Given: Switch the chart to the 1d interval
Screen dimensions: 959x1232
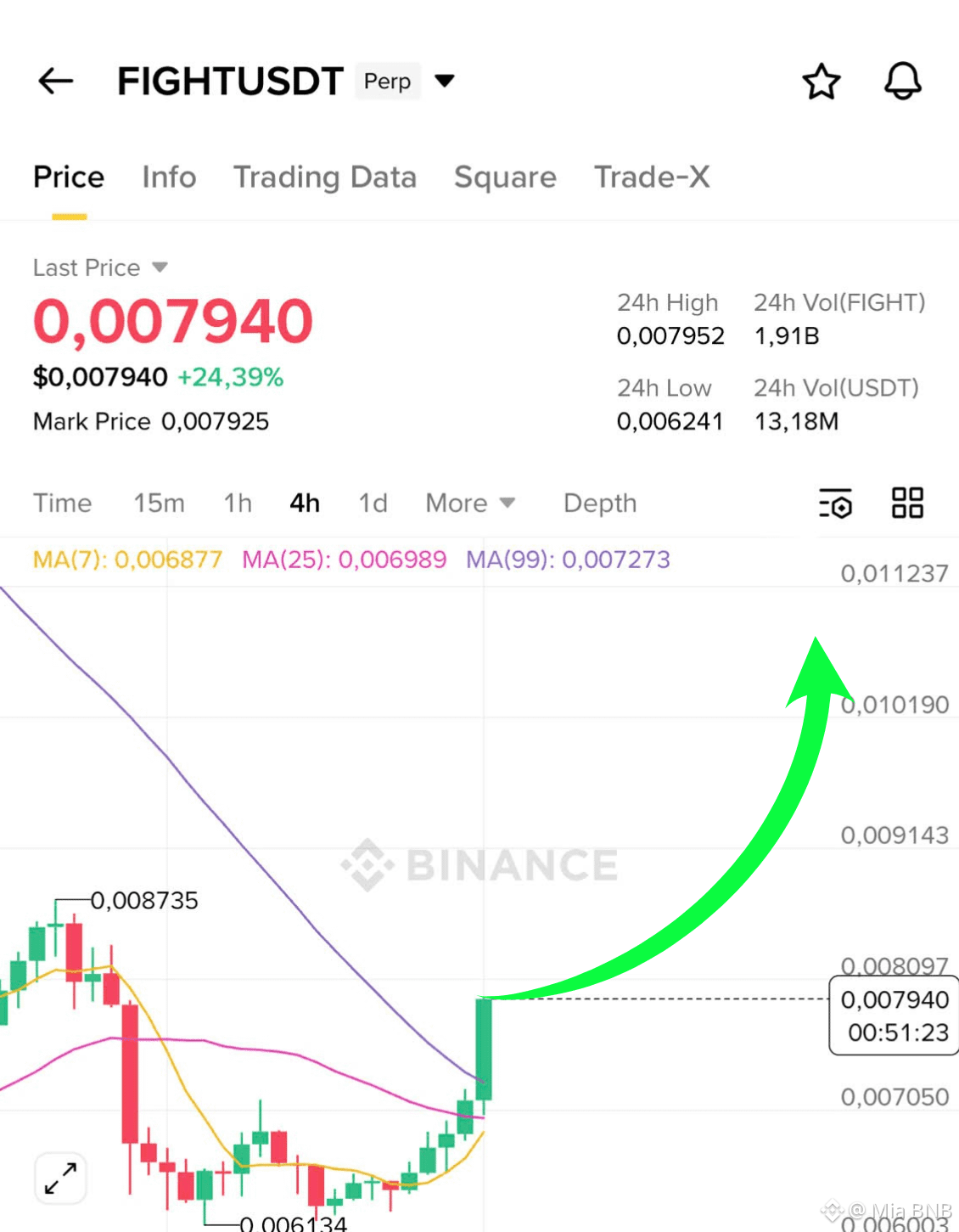Looking at the screenshot, I should tap(373, 503).
